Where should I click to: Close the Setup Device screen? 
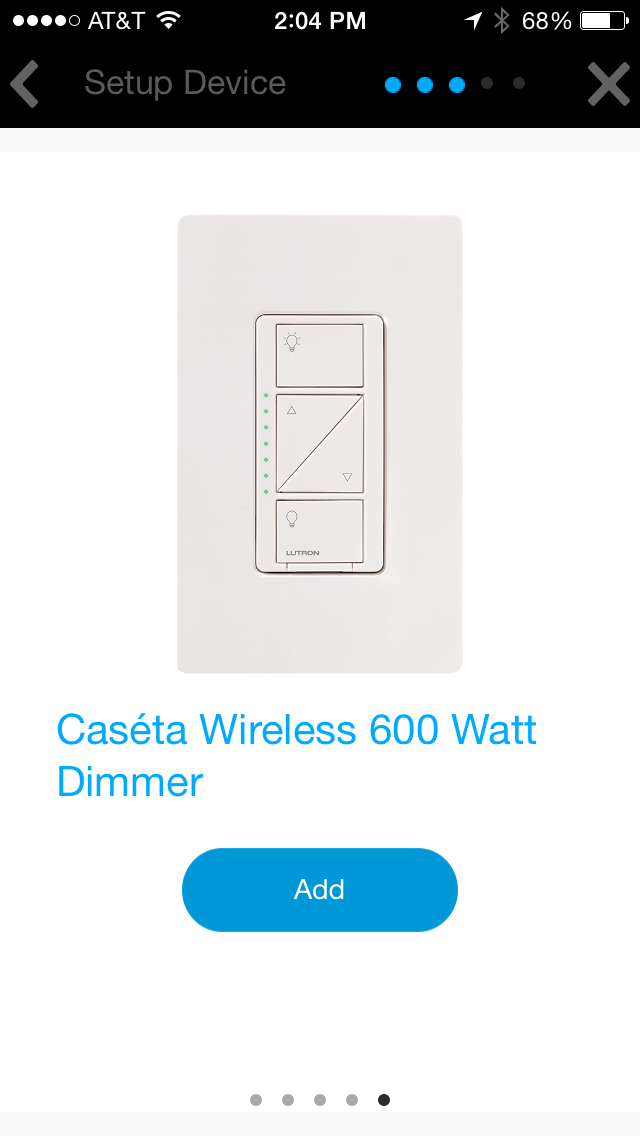pyautogui.click(x=608, y=84)
